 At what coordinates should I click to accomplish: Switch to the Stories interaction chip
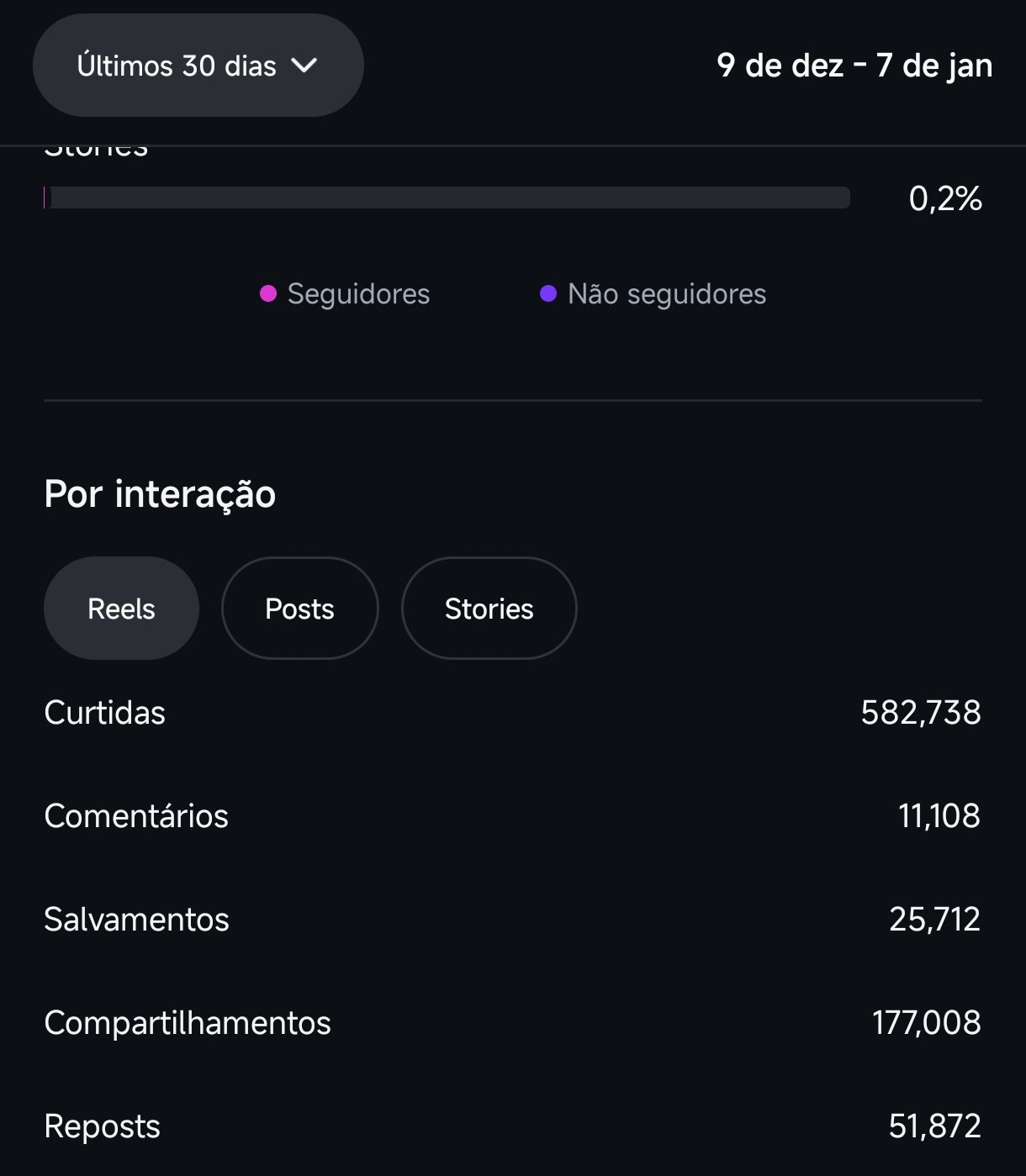[x=489, y=609]
